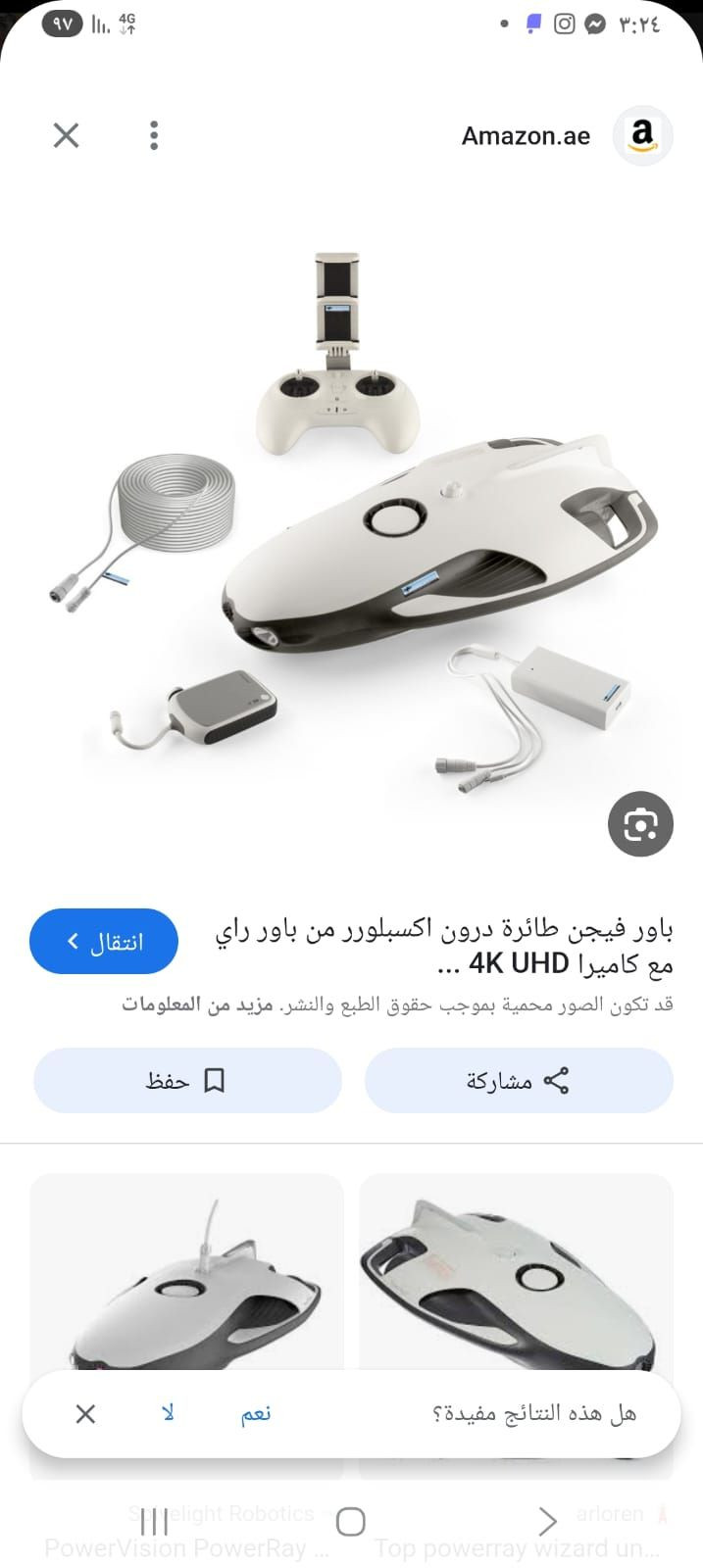Dismiss the feedback prompt
Viewport: 703px width, 1568px height.
pos(85,1413)
